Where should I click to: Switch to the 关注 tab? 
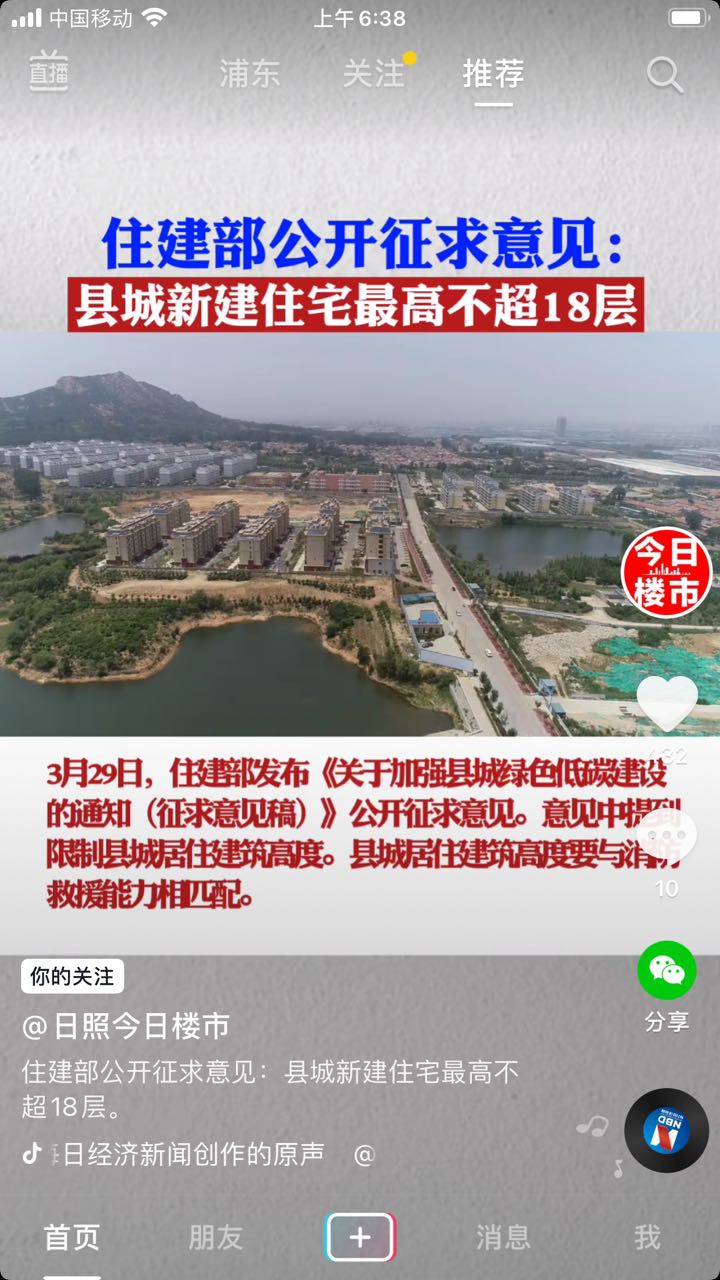373,73
